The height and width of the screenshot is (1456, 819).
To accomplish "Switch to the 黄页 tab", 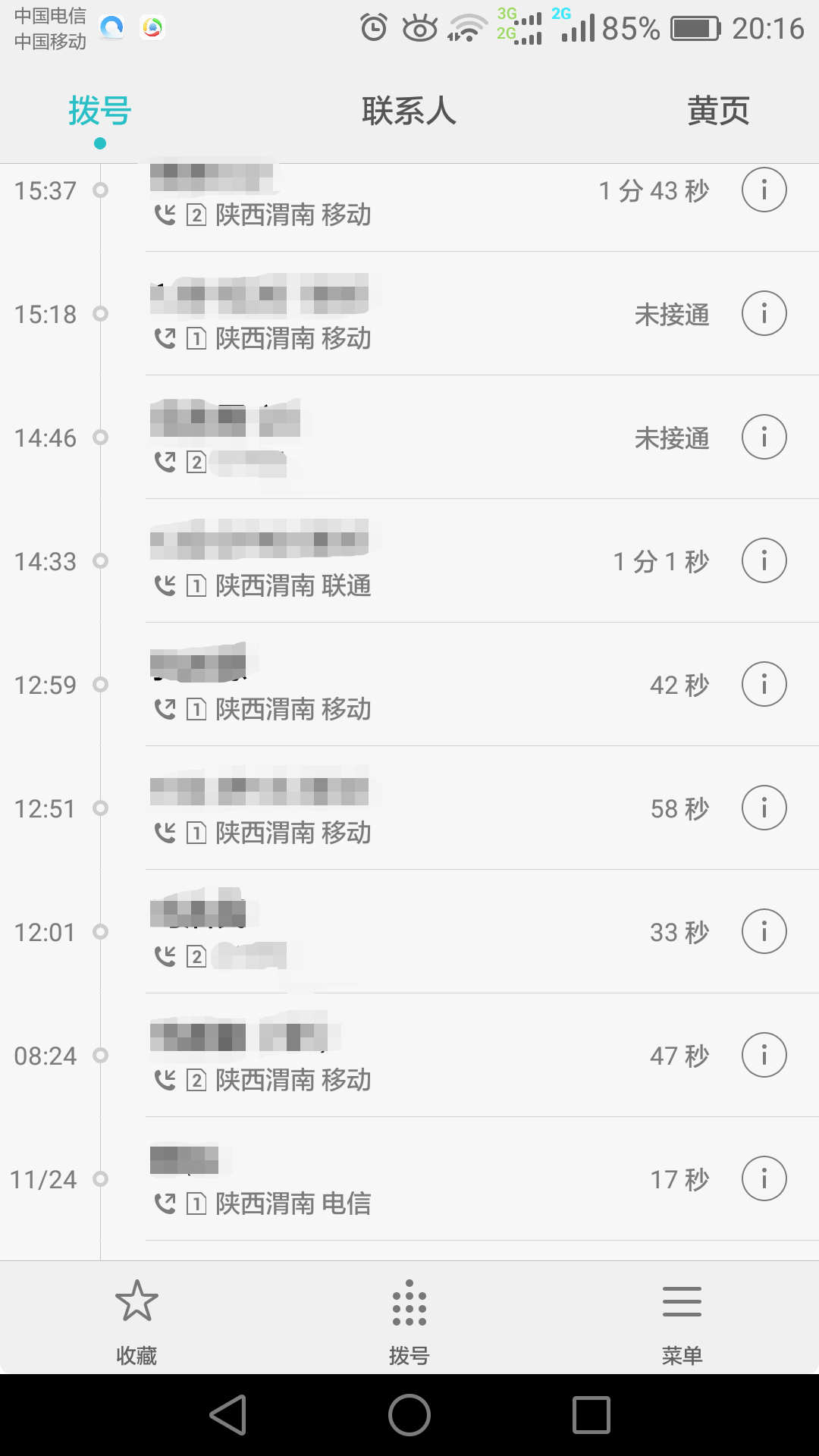I will click(718, 111).
